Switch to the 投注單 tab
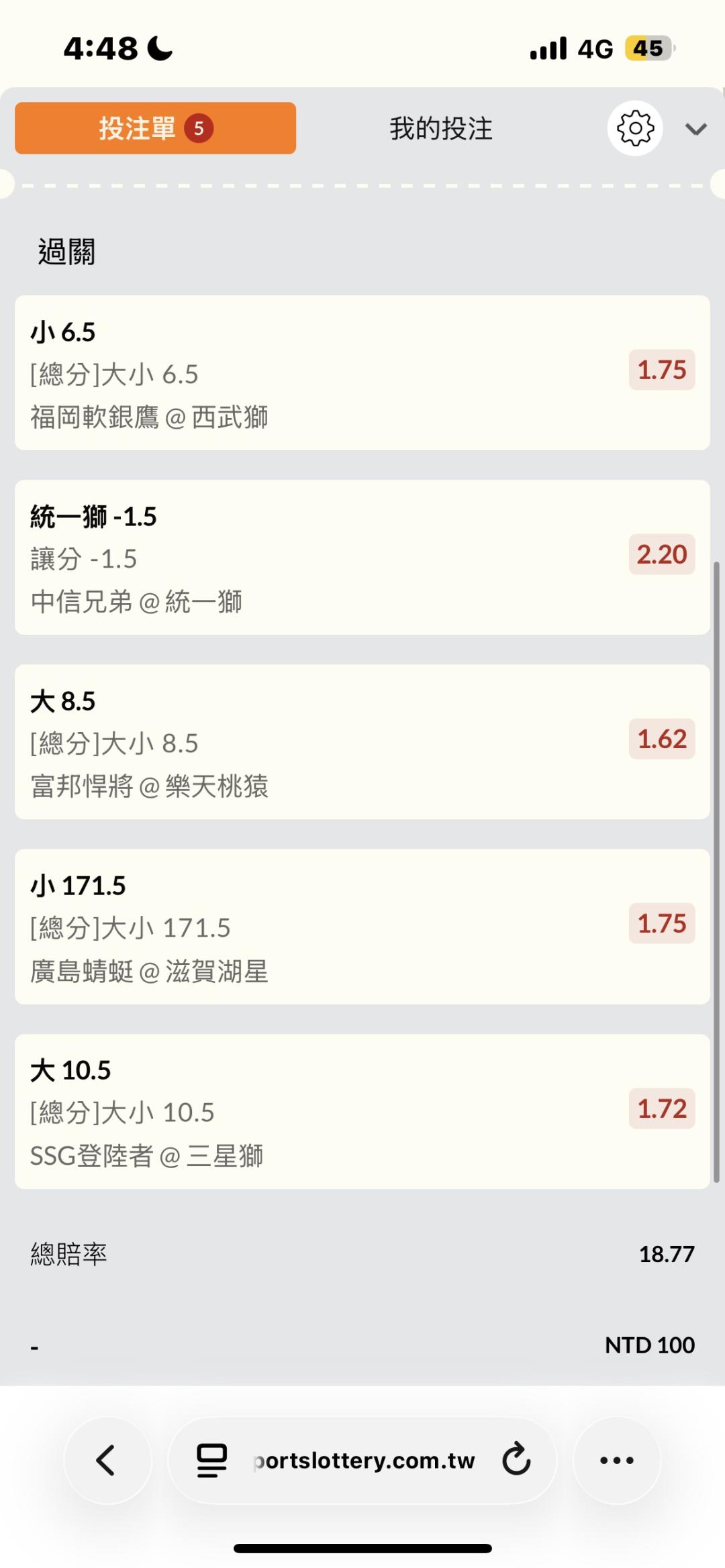This screenshot has width=725, height=1568. (155, 128)
